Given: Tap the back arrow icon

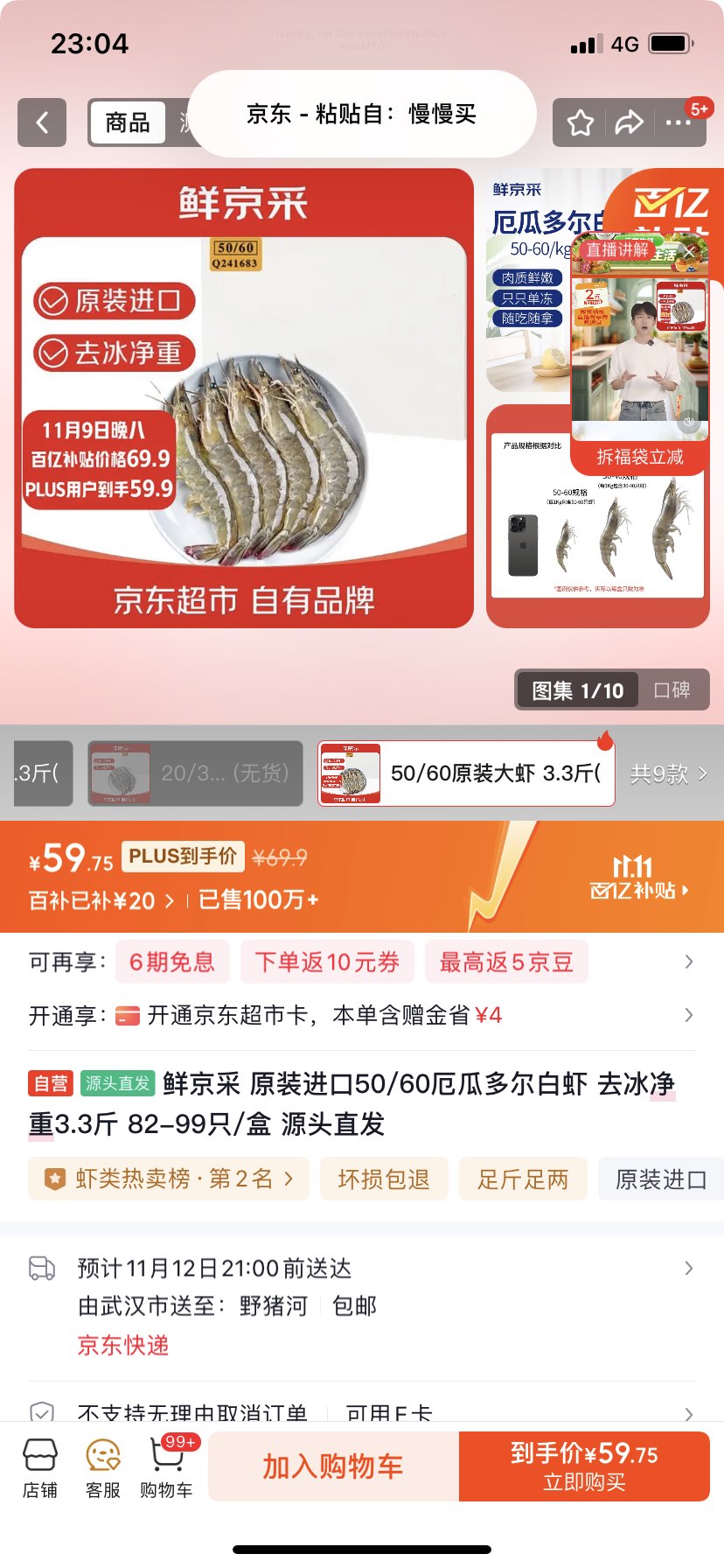Looking at the screenshot, I should coord(41,122).
